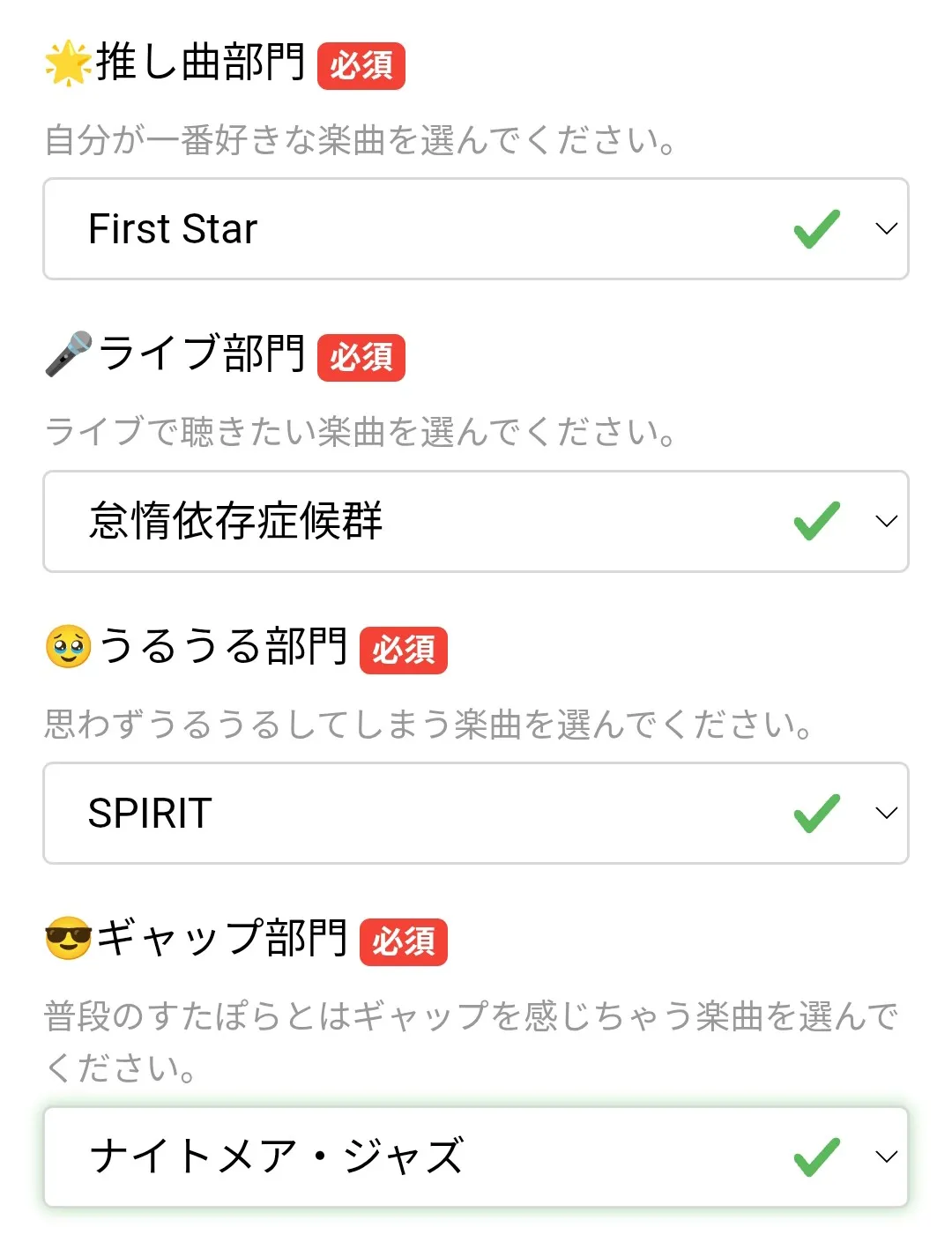Open the 怠惰依存症候群 live song dropdown
The height and width of the screenshot is (1242, 952).
pyautogui.click(x=476, y=521)
